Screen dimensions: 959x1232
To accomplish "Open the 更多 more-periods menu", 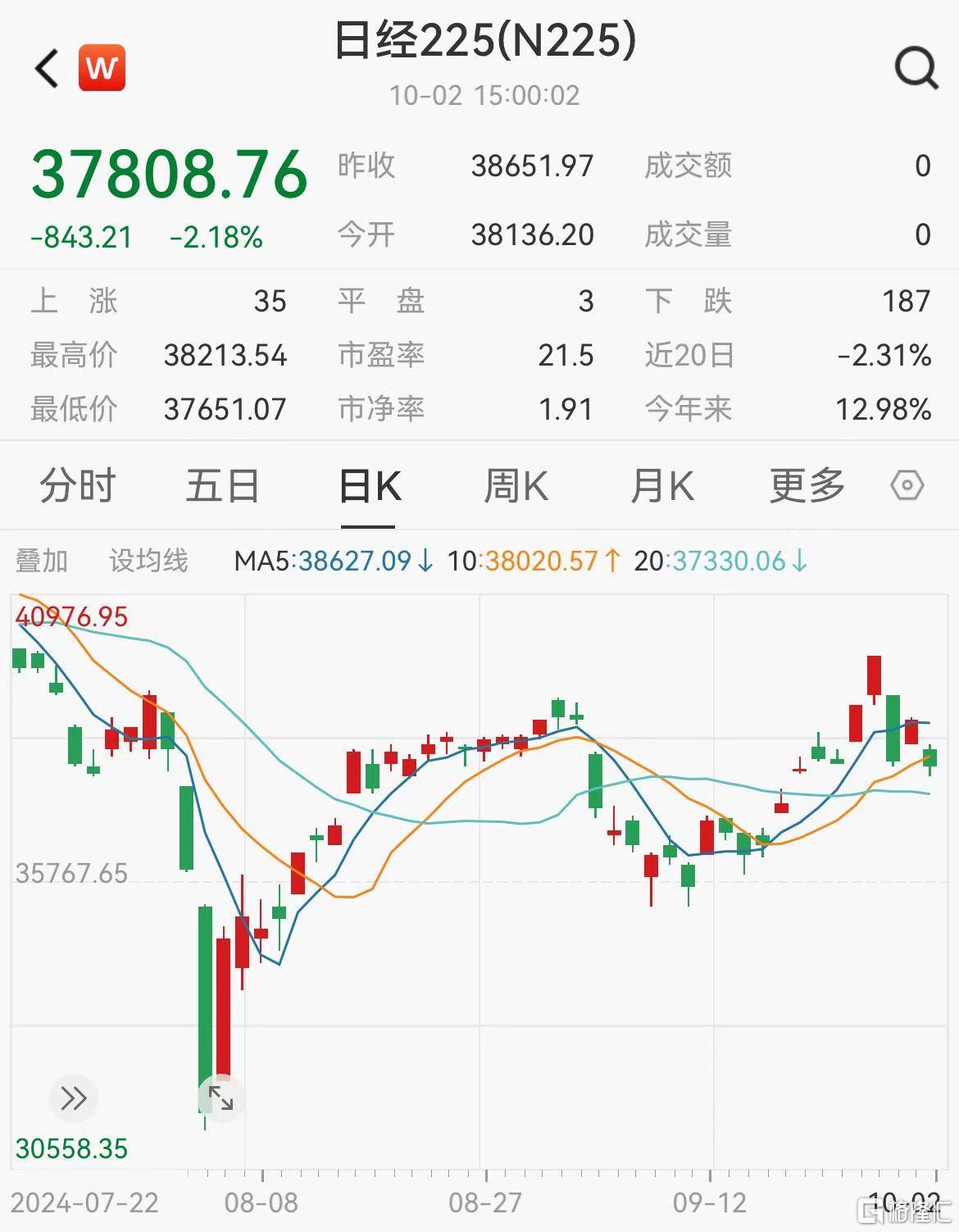I will tap(807, 485).
